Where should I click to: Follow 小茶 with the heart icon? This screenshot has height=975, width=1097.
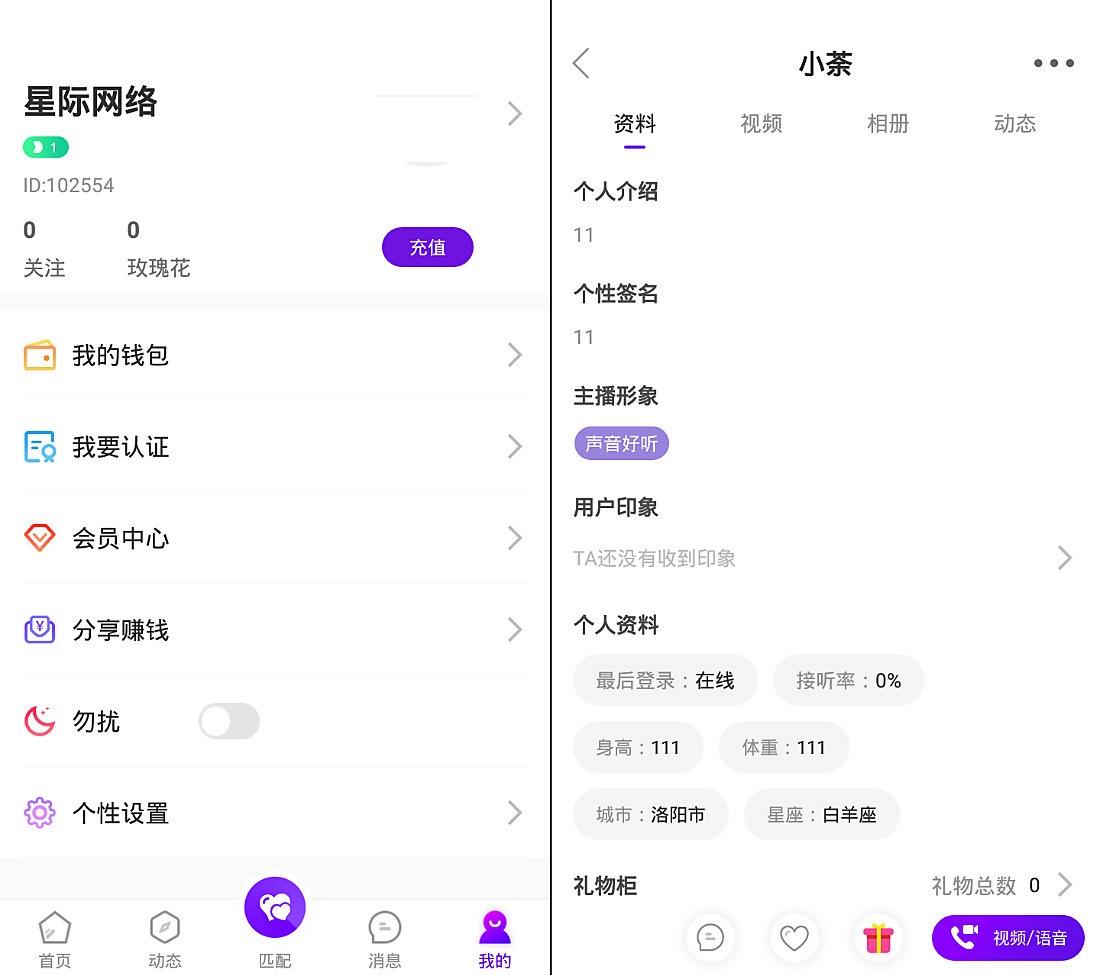click(794, 938)
